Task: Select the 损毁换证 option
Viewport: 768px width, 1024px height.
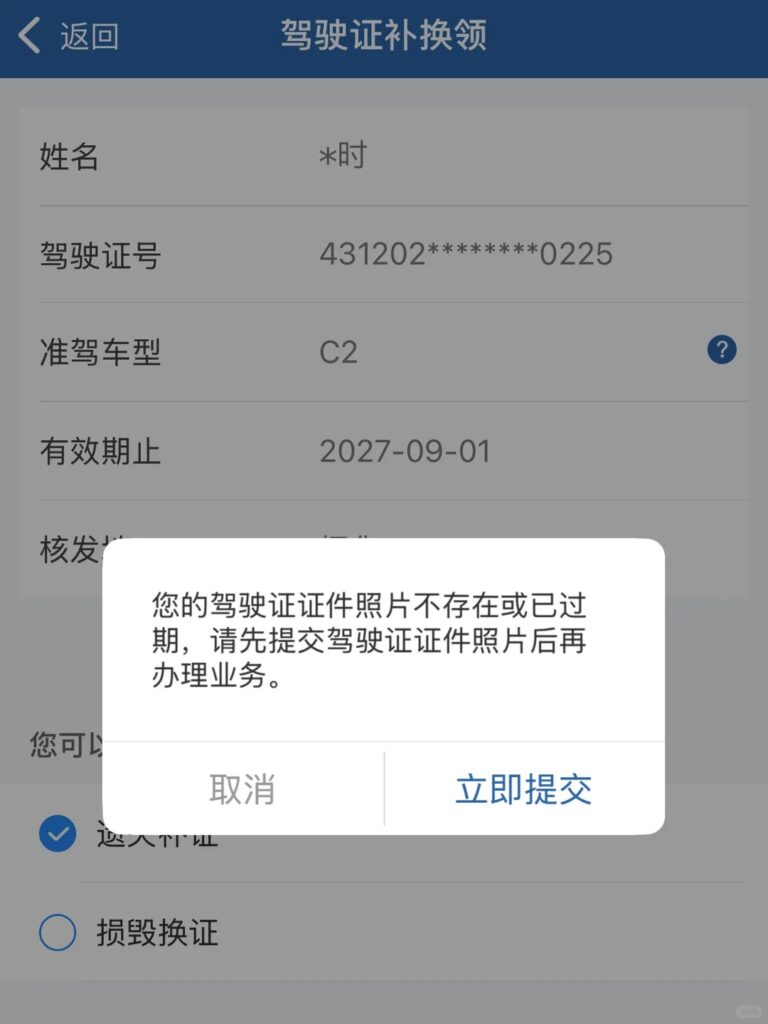Action: [58, 933]
